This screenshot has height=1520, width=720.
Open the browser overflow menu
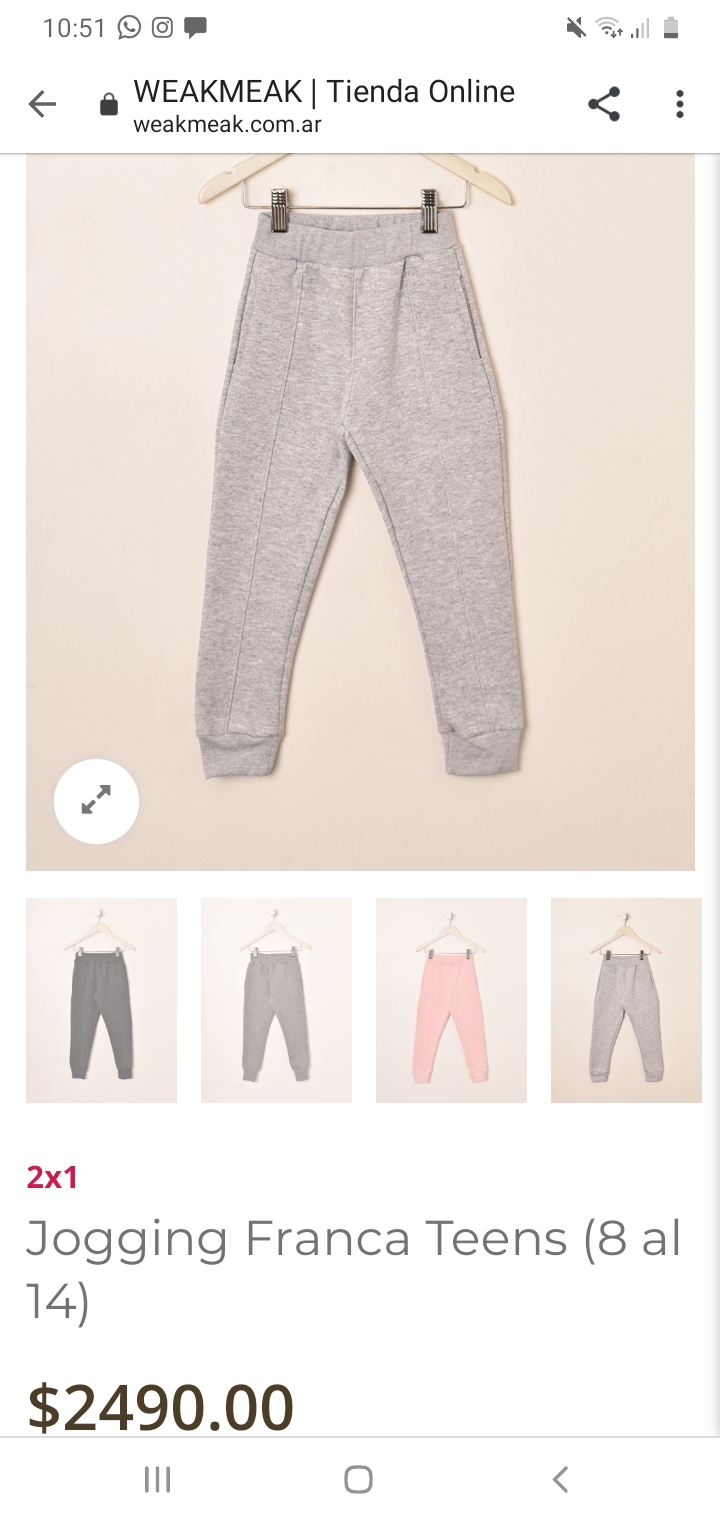(679, 104)
